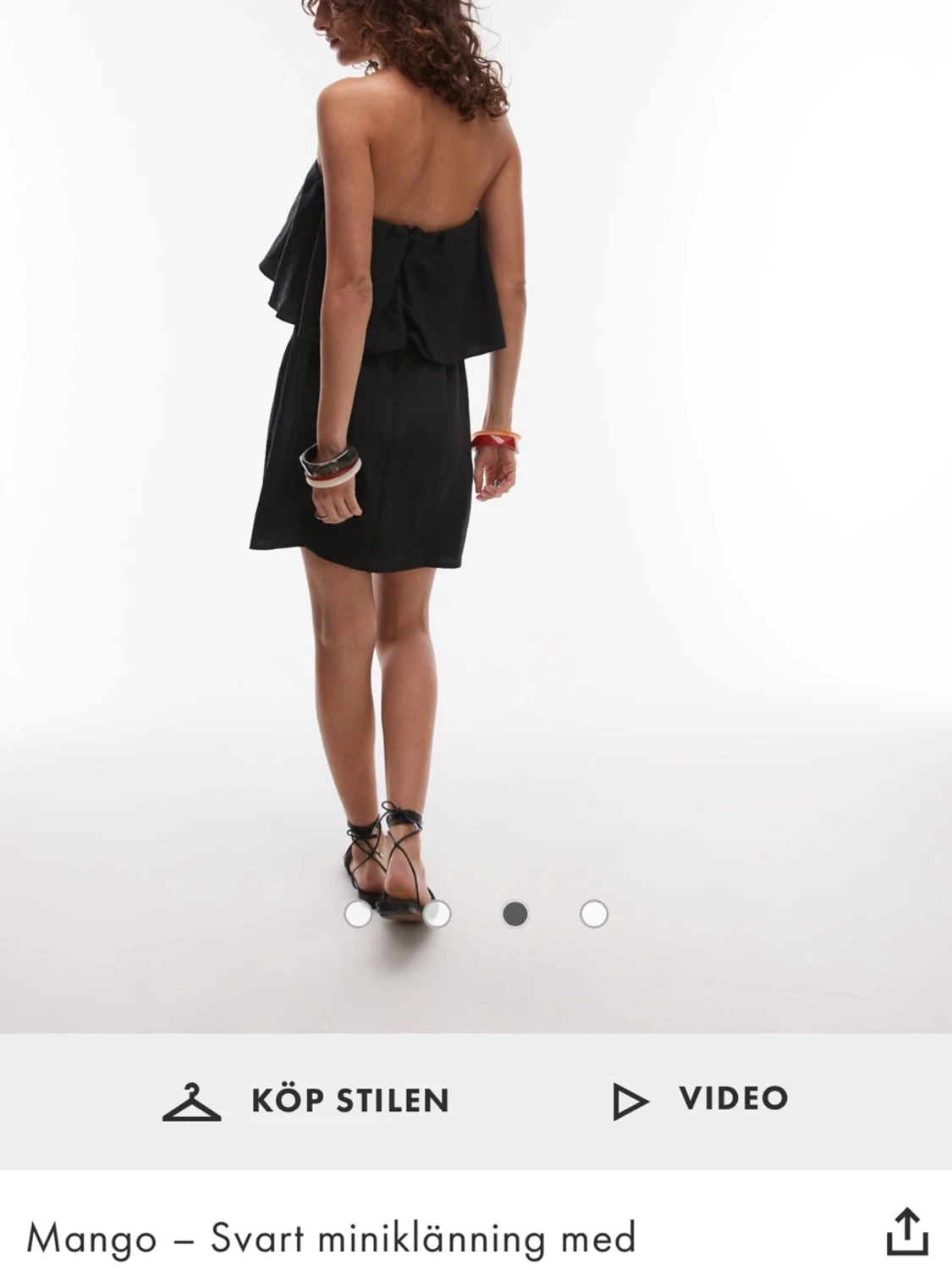Jump to the fourth image dot
Image resolution: width=952 pixels, height=1270 pixels.
pyautogui.click(x=594, y=914)
